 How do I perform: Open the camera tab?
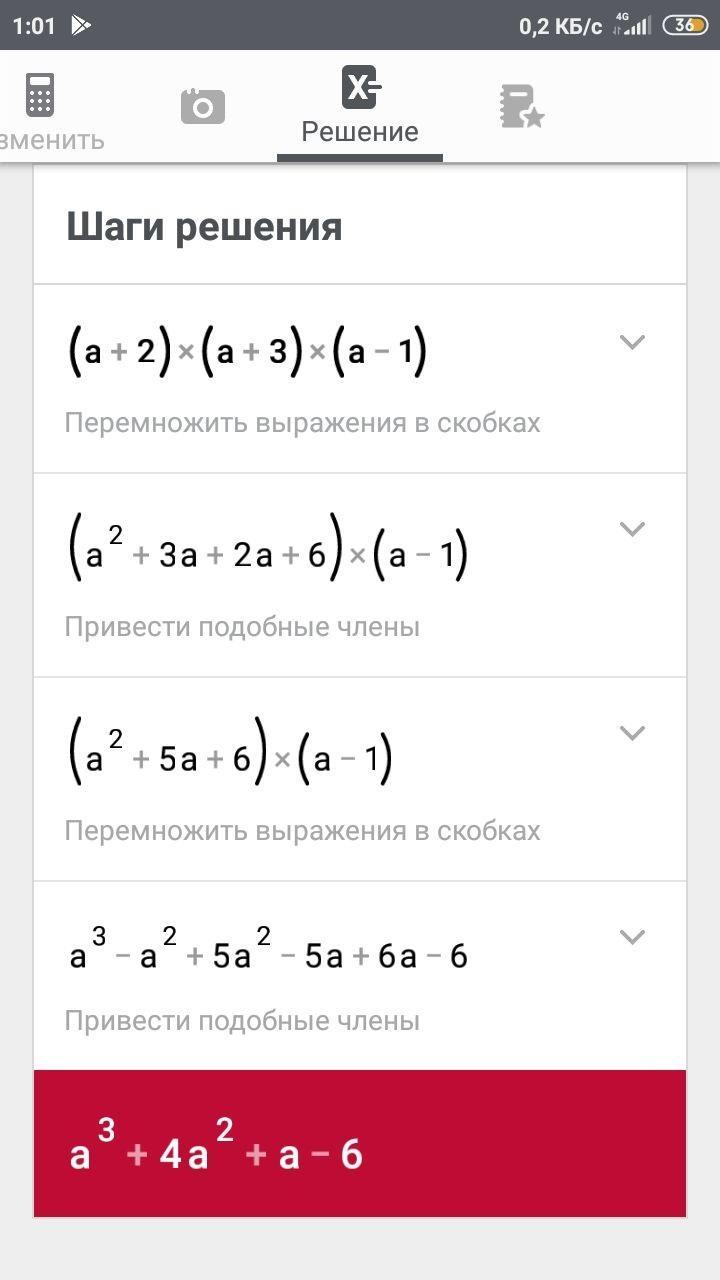click(x=202, y=106)
